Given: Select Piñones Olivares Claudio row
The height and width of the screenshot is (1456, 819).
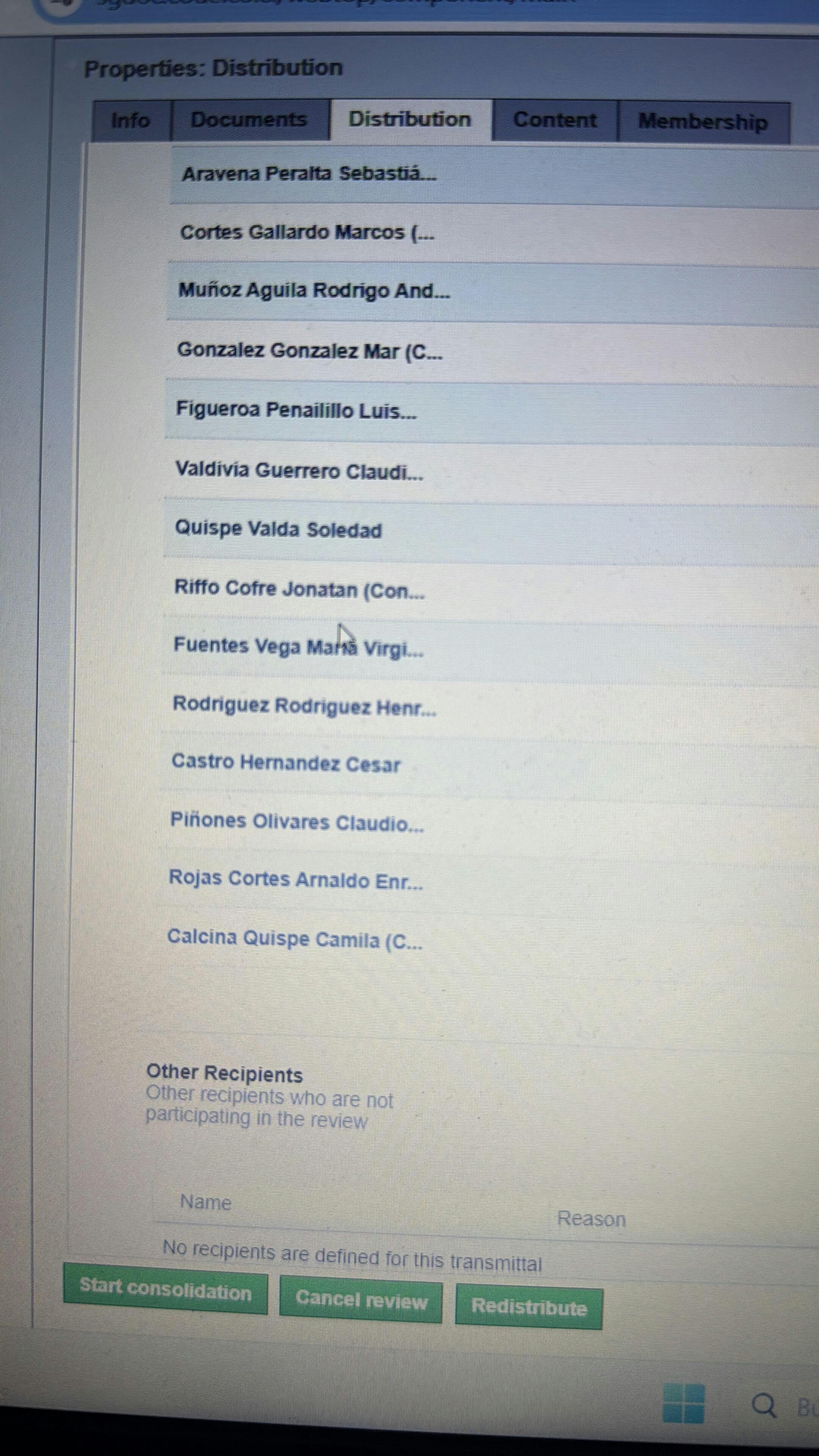Looking at the screenshot, I should 297,822.
